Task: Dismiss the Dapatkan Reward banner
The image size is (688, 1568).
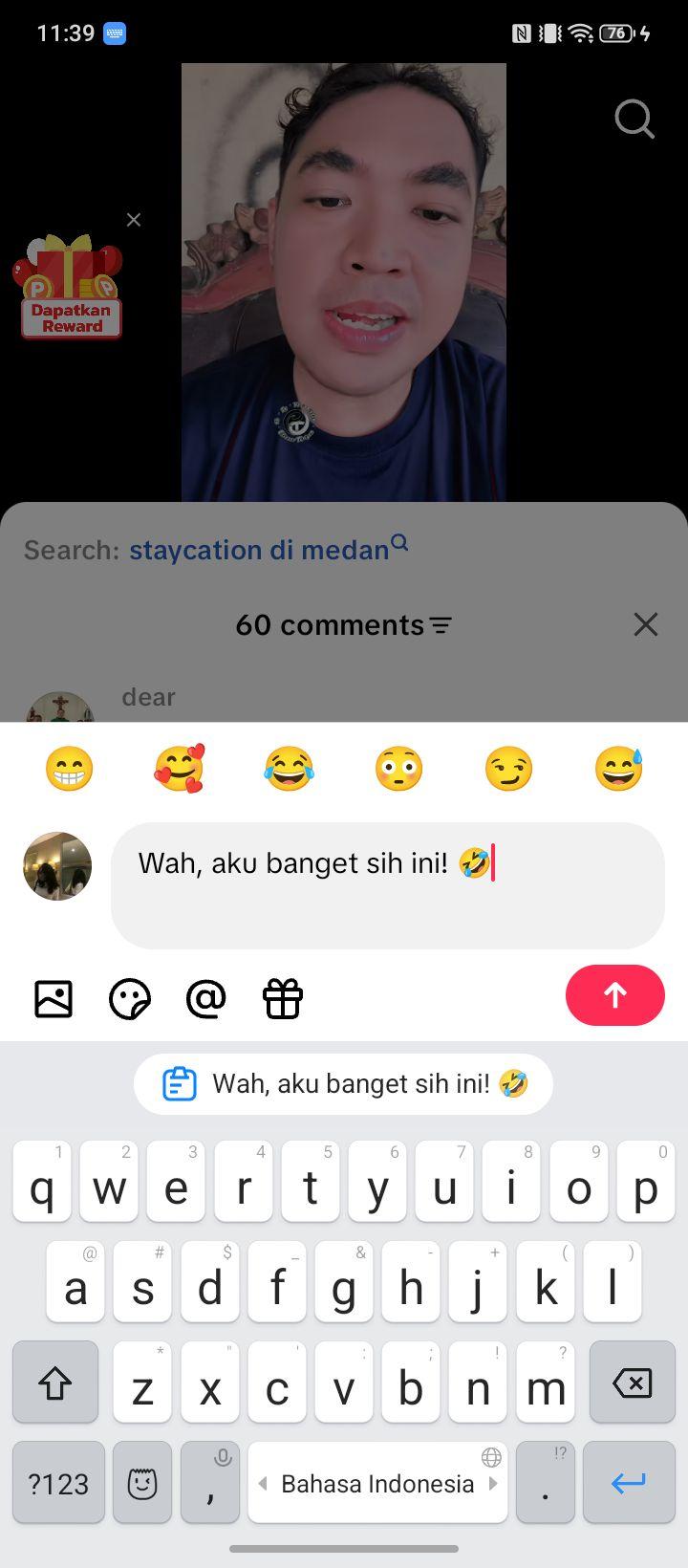Action: pos(134,220)
